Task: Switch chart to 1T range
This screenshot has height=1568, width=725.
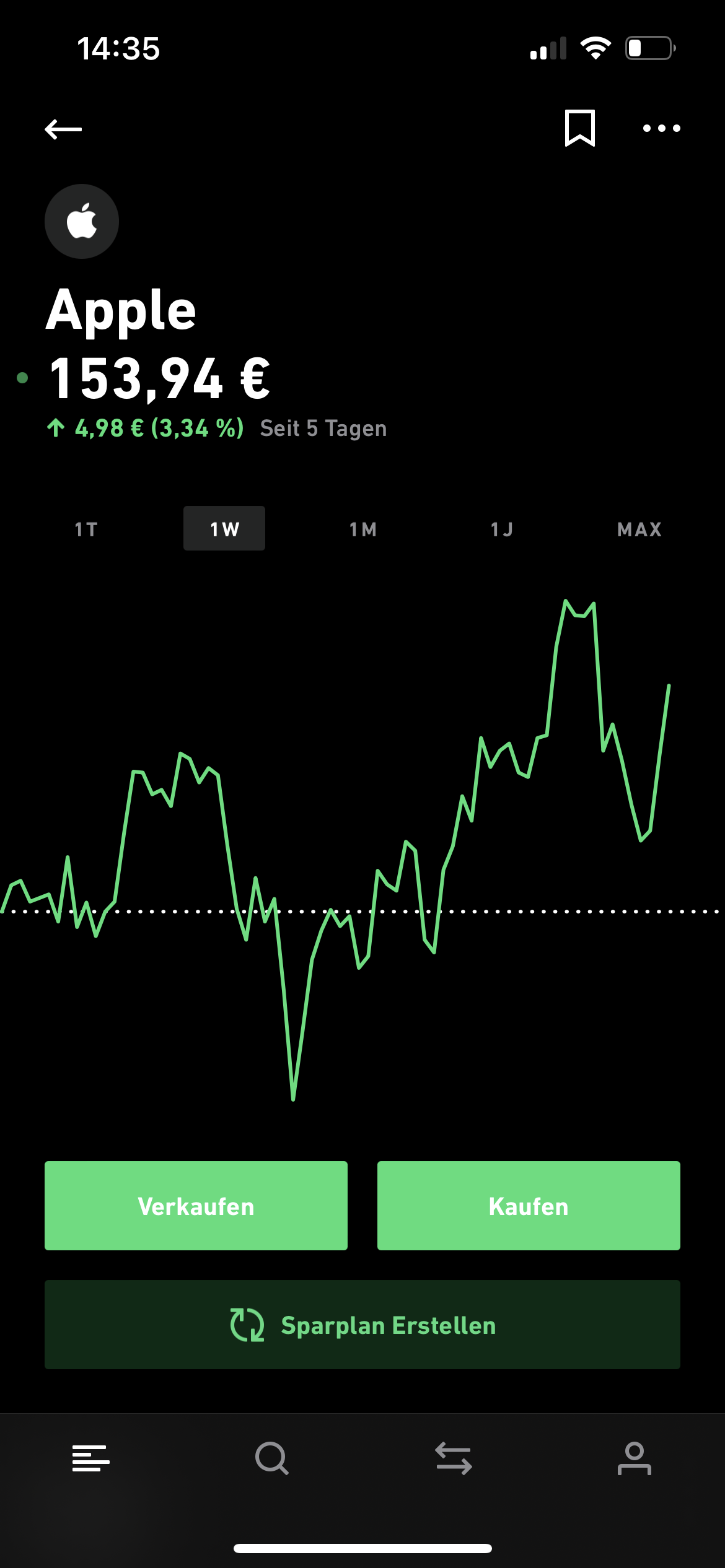Action: click(x=86, y=529)
